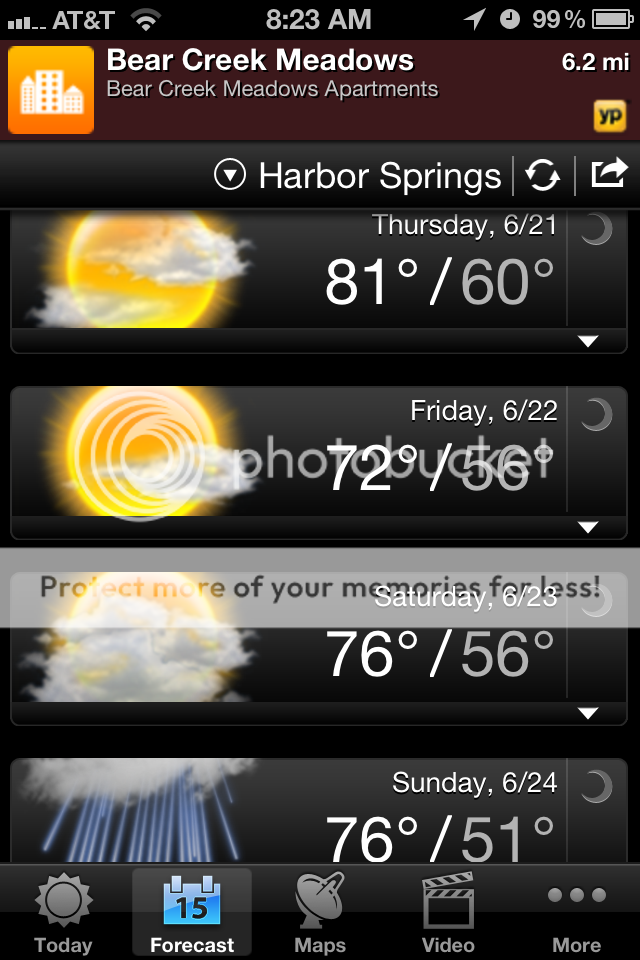The width and height of the screenshot is (640, 960).
Task: Go to the Maps tab
Action: [x=320, y=913]
